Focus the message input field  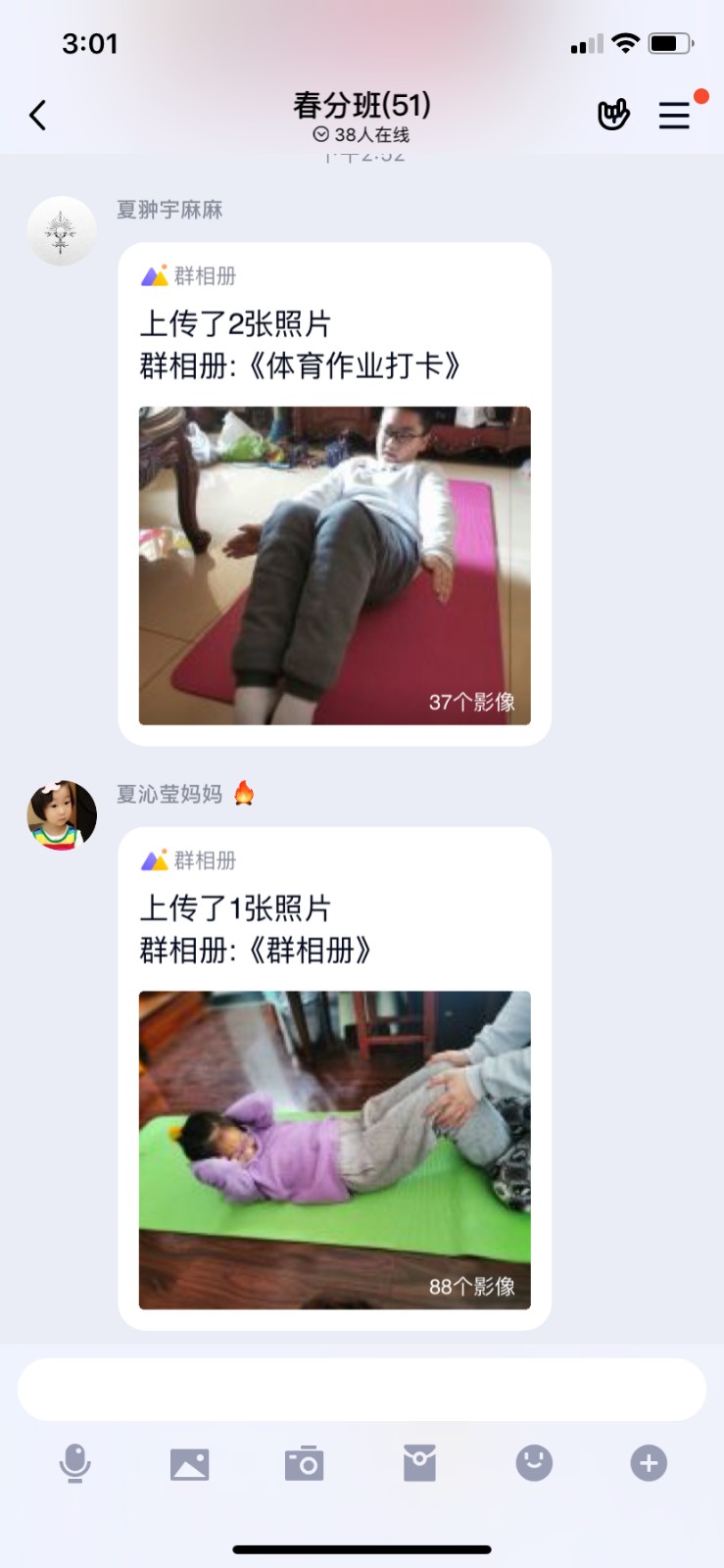point(362,1389)
